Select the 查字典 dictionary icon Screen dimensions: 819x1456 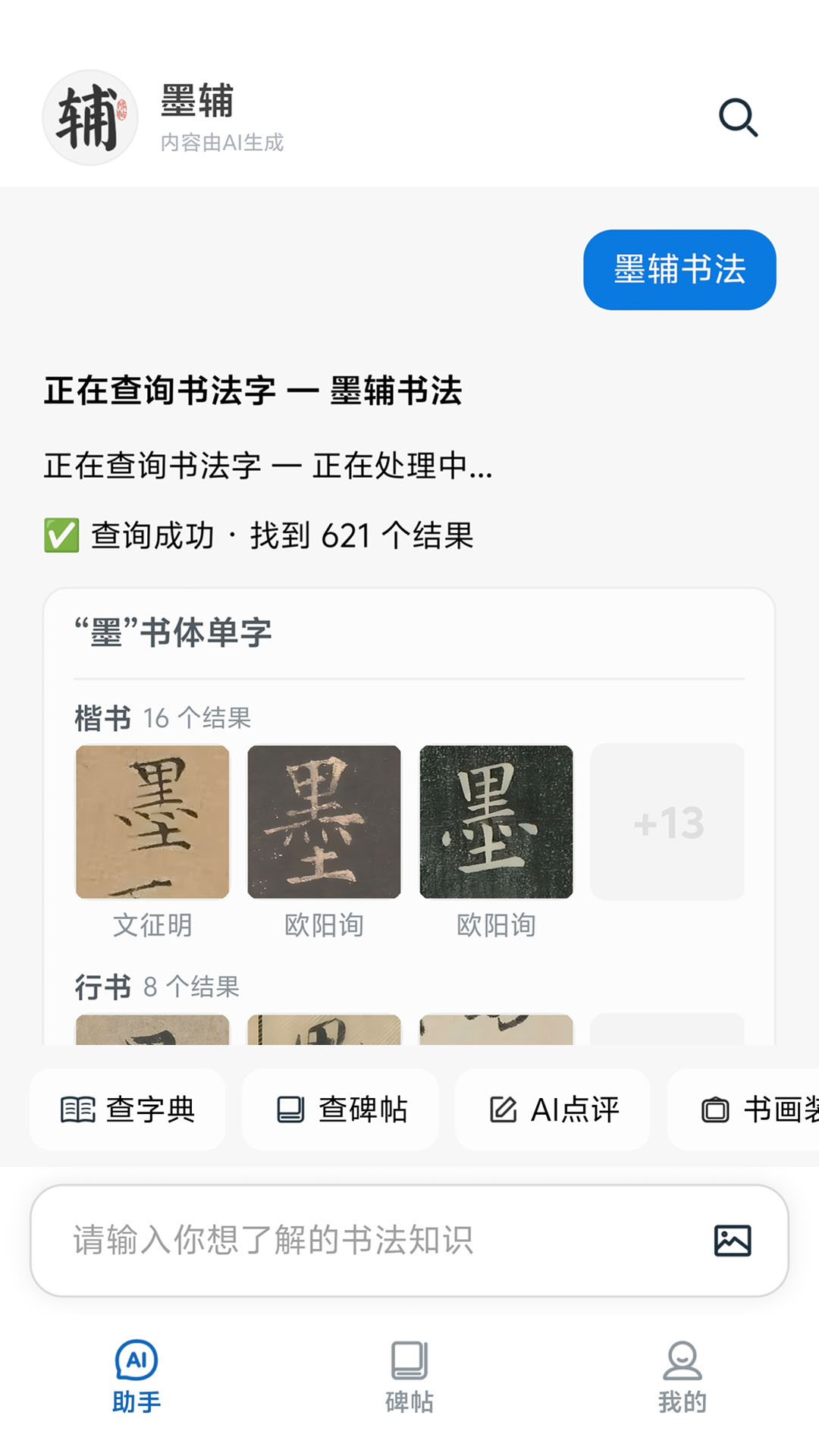77,1109
